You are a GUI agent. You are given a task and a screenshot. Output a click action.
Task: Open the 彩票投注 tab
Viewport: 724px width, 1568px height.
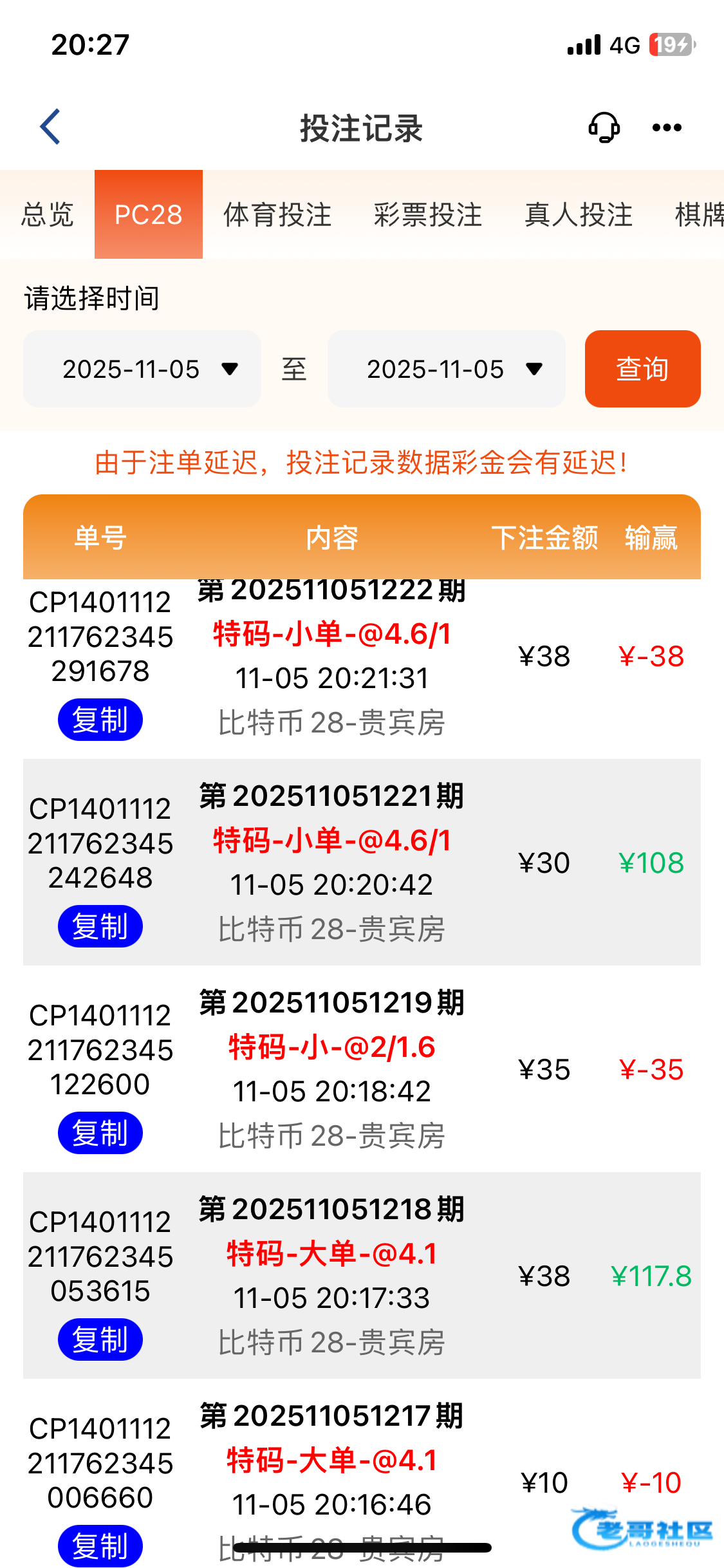pyautogui.click(x=428, y=214)
